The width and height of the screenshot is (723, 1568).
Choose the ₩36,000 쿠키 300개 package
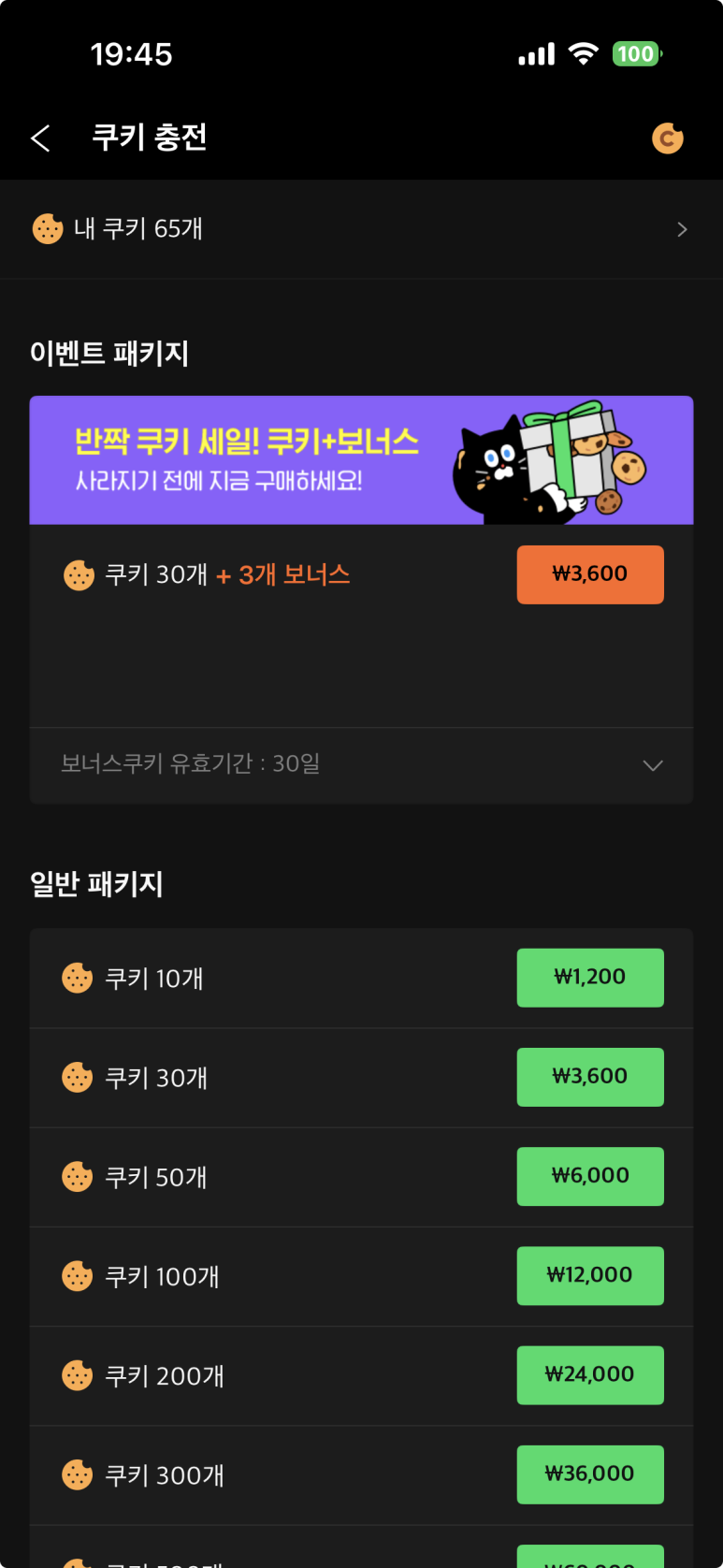[589, 1474]
